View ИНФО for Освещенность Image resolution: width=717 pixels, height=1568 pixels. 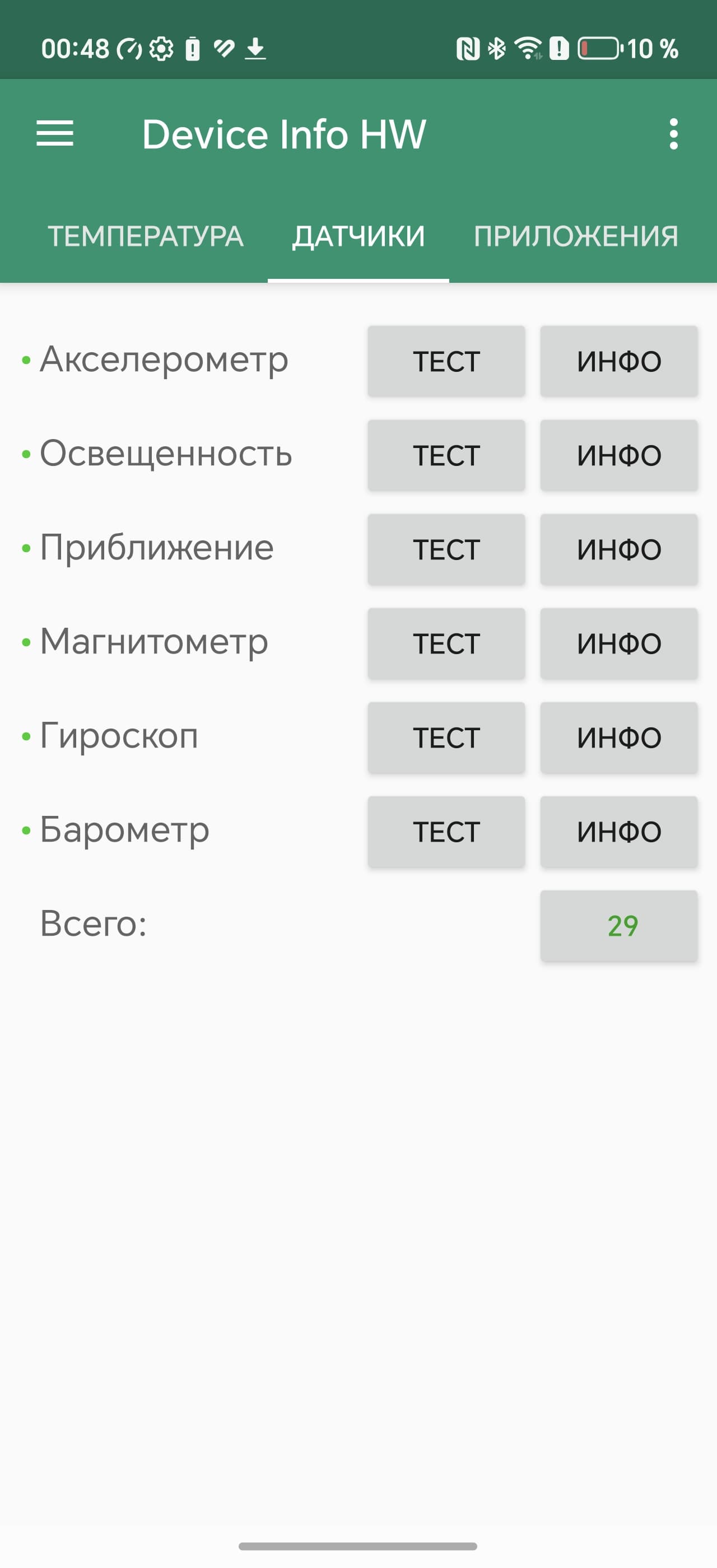(x=619, y=455)
